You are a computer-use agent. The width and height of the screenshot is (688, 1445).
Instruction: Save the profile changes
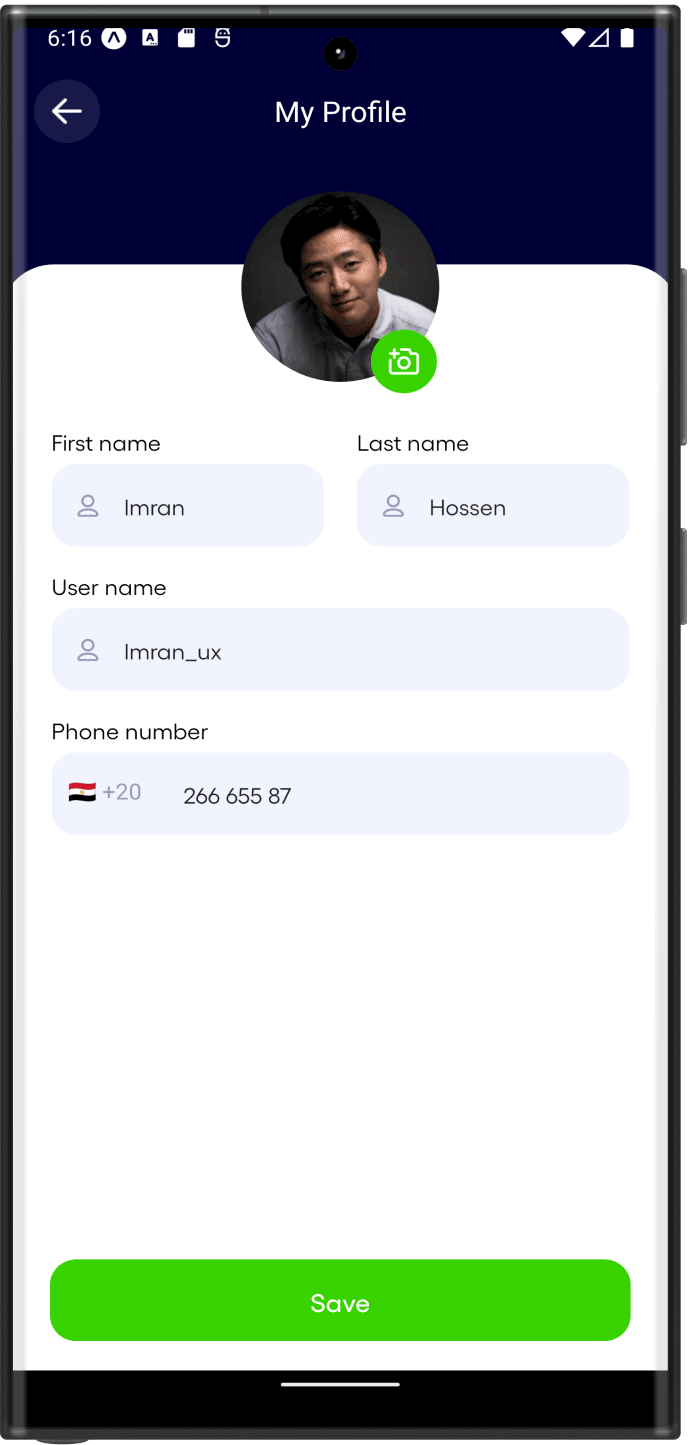[340, 1300]
